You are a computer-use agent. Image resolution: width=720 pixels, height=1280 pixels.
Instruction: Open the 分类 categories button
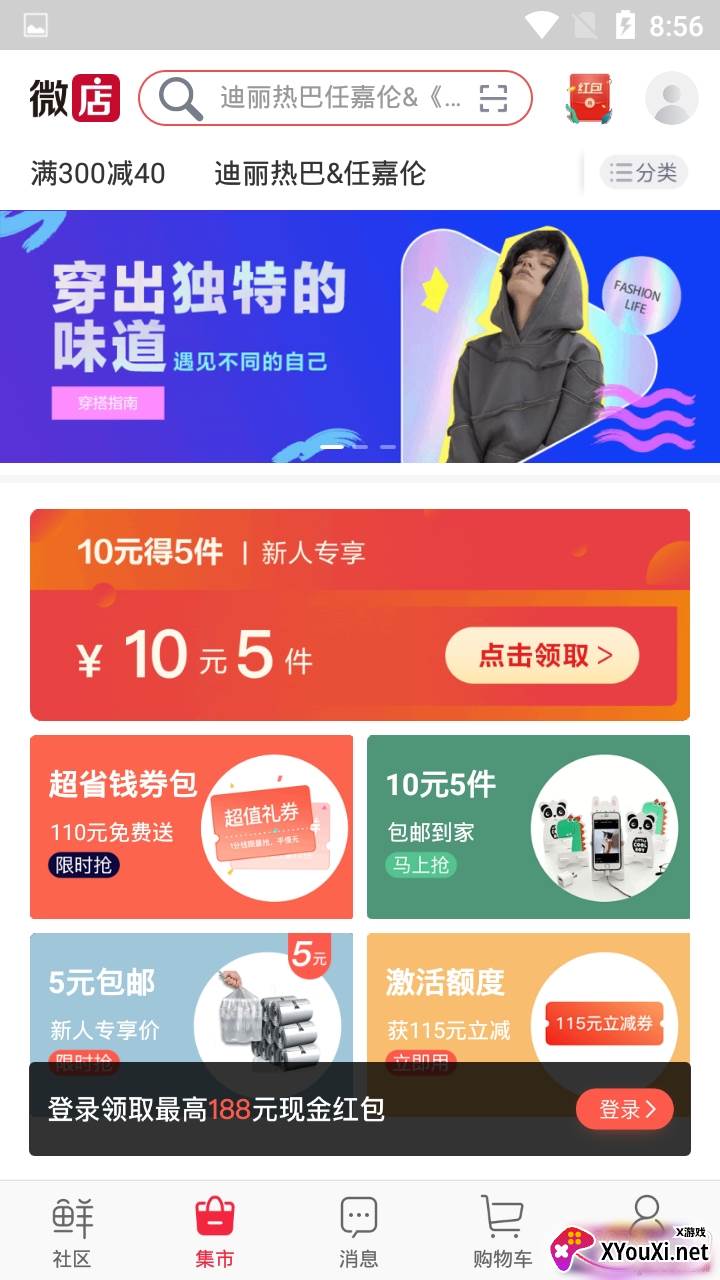(644, 173)
